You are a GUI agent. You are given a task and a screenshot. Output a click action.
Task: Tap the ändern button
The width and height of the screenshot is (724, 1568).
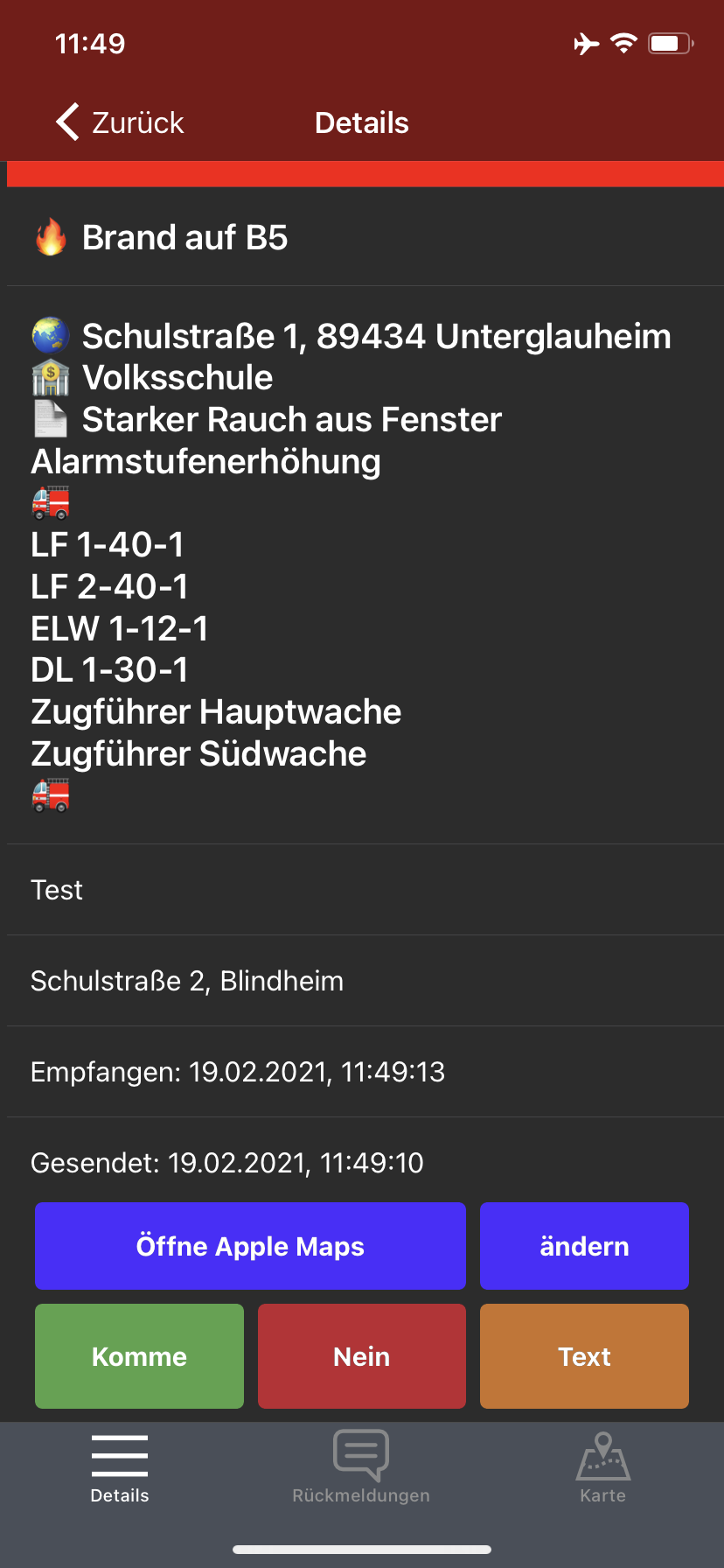coord(584,1246)
